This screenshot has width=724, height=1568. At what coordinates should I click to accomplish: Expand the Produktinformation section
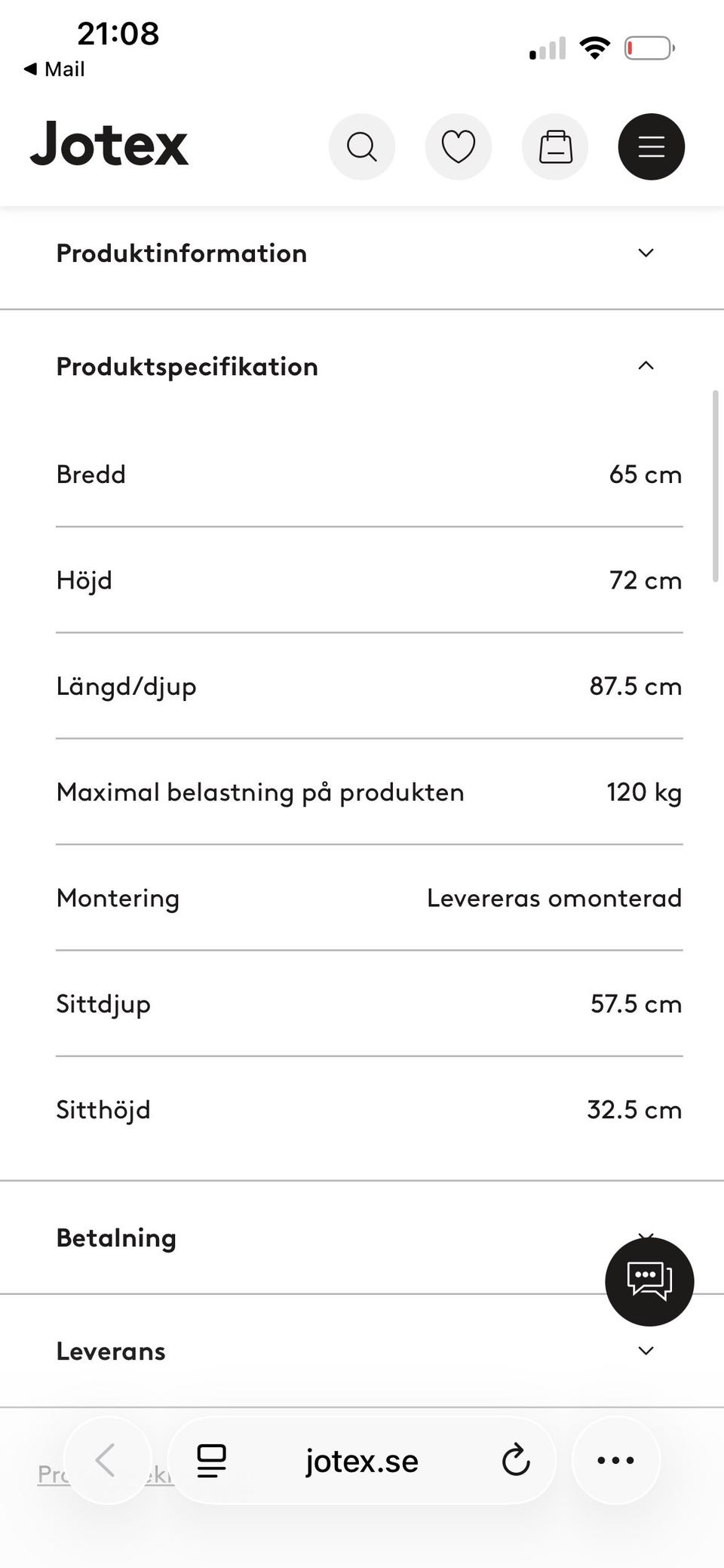click(362, 254)
